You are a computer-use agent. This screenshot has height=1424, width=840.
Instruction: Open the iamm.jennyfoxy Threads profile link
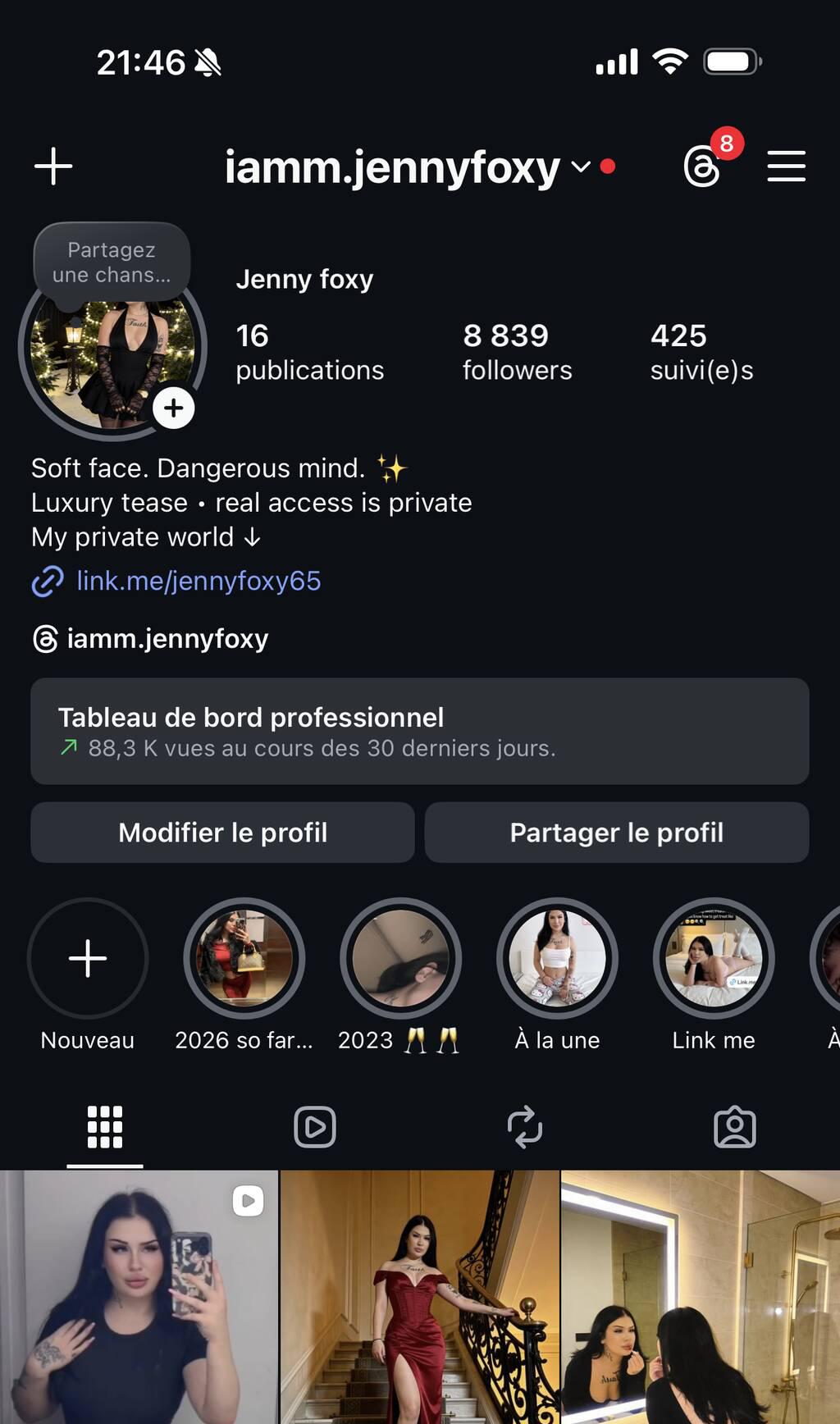click(x=167, y=638)
